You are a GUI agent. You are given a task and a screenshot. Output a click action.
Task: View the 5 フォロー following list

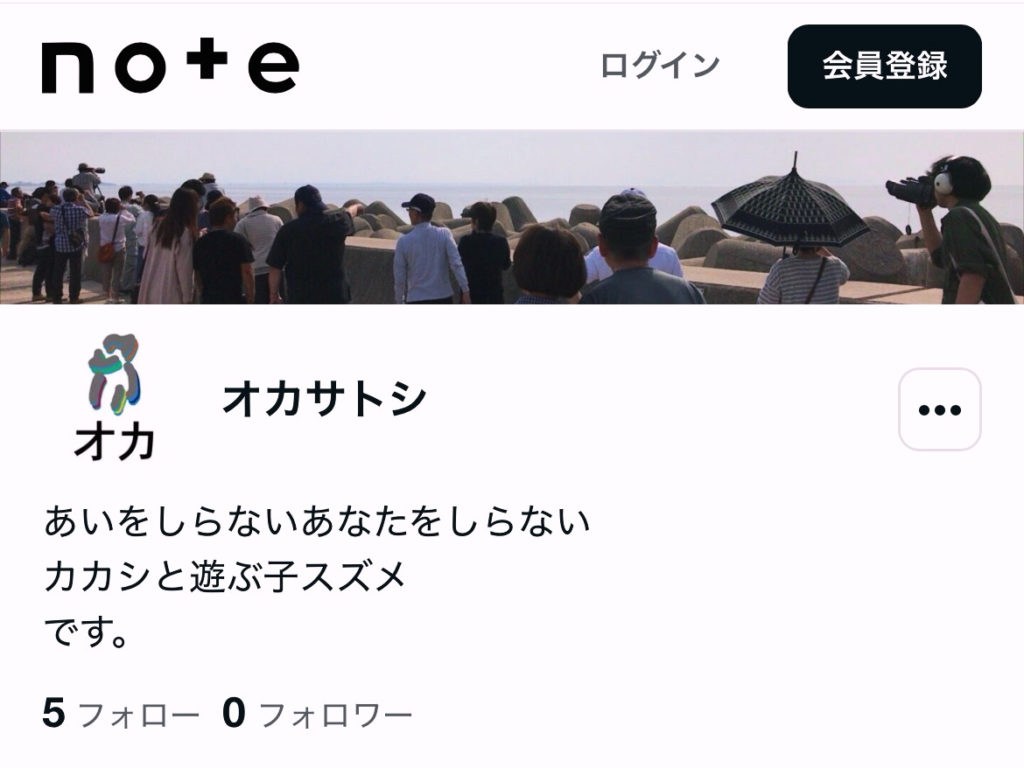tap(121, 714)
